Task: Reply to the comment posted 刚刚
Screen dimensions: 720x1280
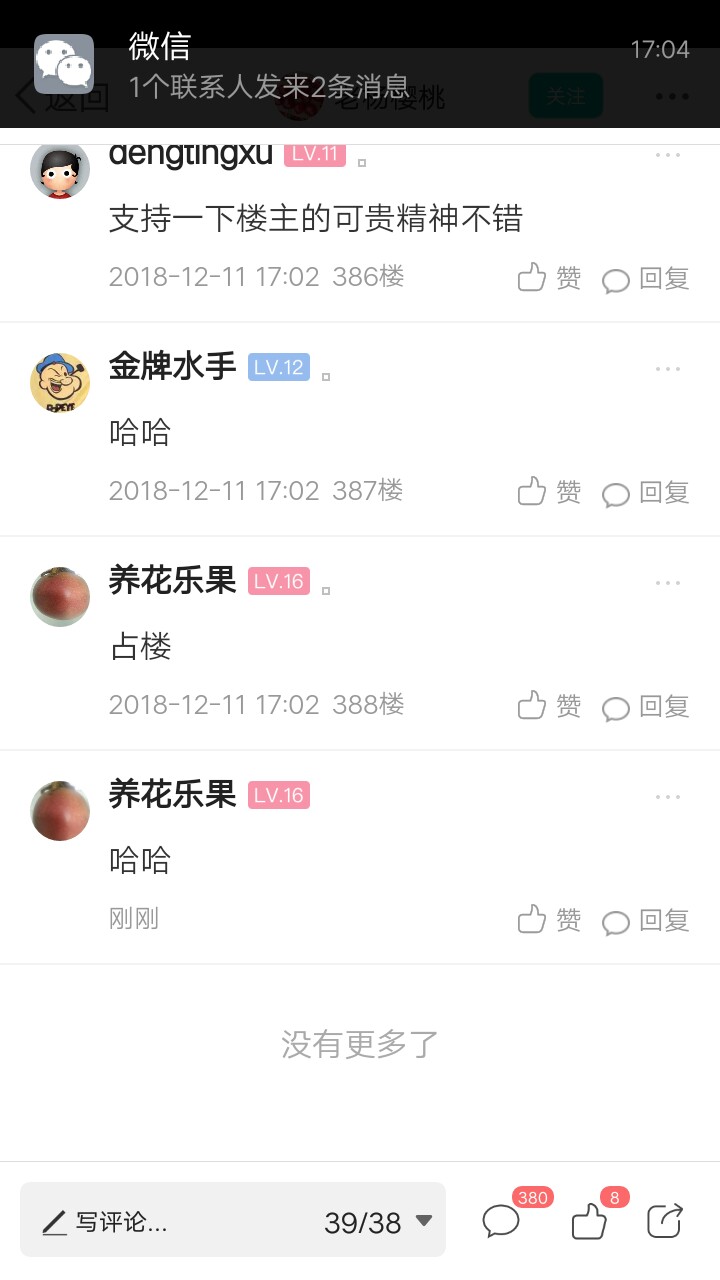Action: click(646, 921)
